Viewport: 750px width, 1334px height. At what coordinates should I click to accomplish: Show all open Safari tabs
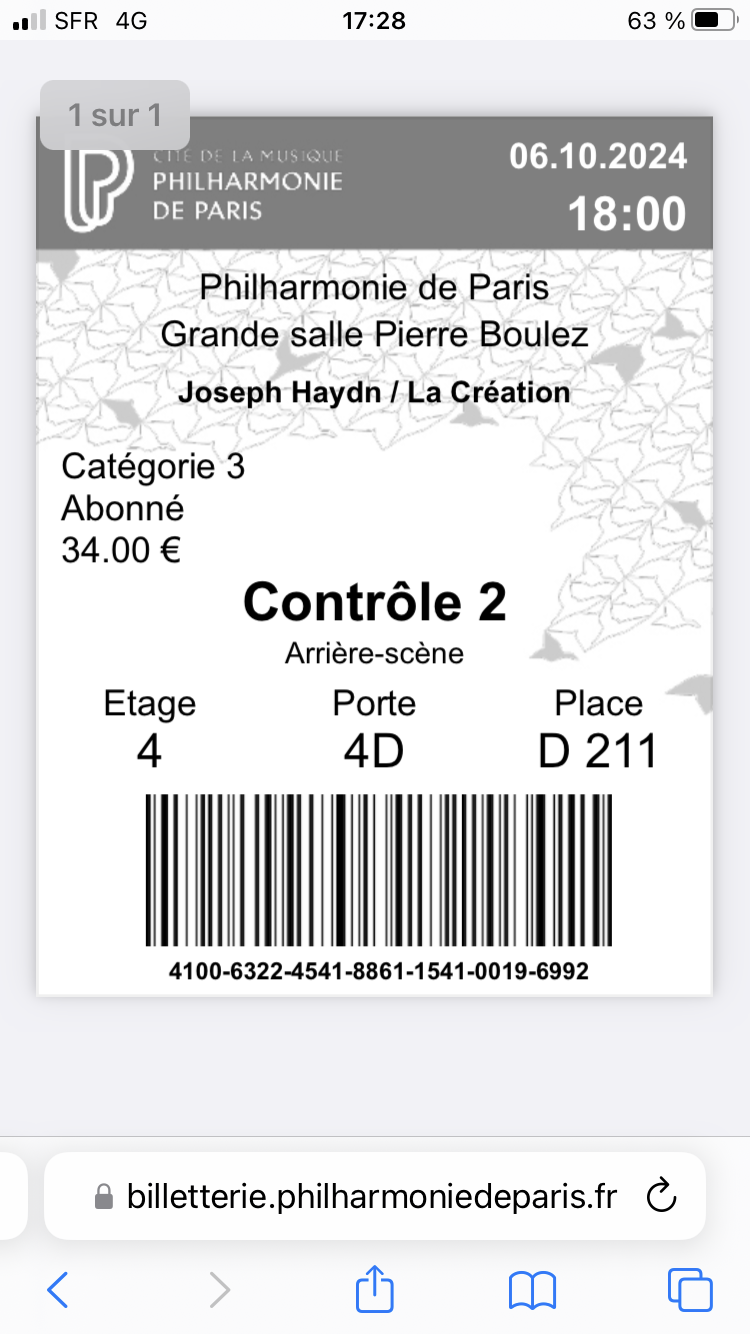(690, 1290)
